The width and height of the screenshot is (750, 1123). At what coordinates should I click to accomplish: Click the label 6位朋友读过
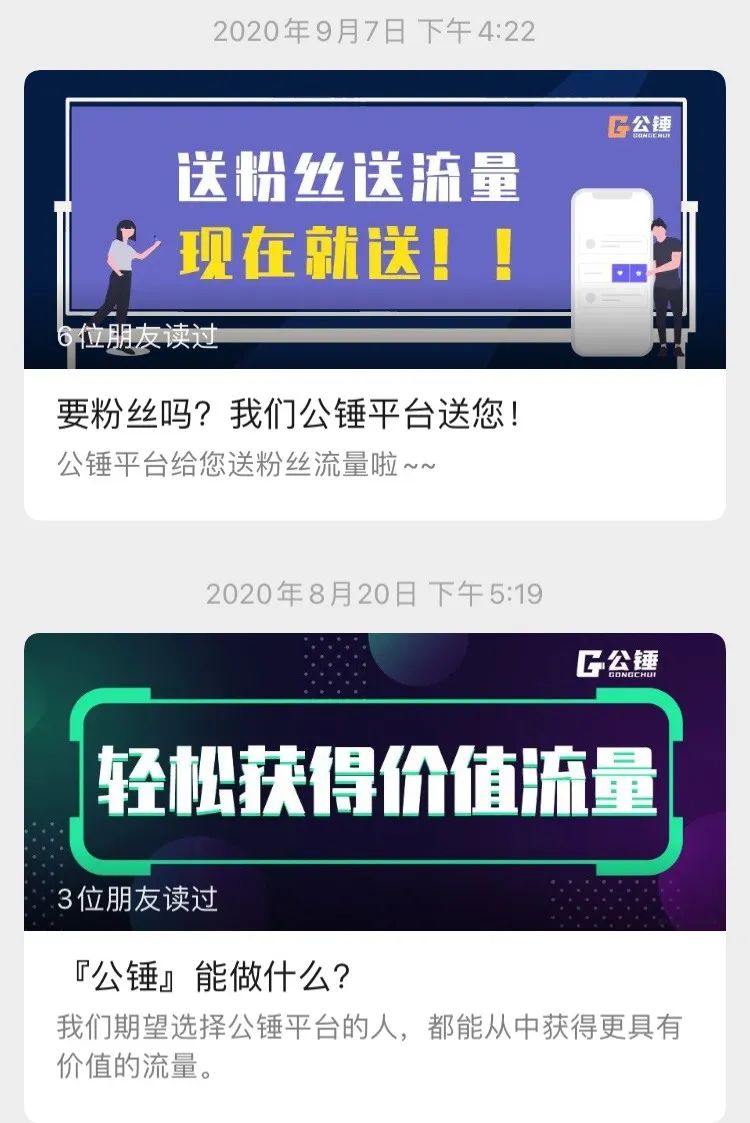point(107,338)
